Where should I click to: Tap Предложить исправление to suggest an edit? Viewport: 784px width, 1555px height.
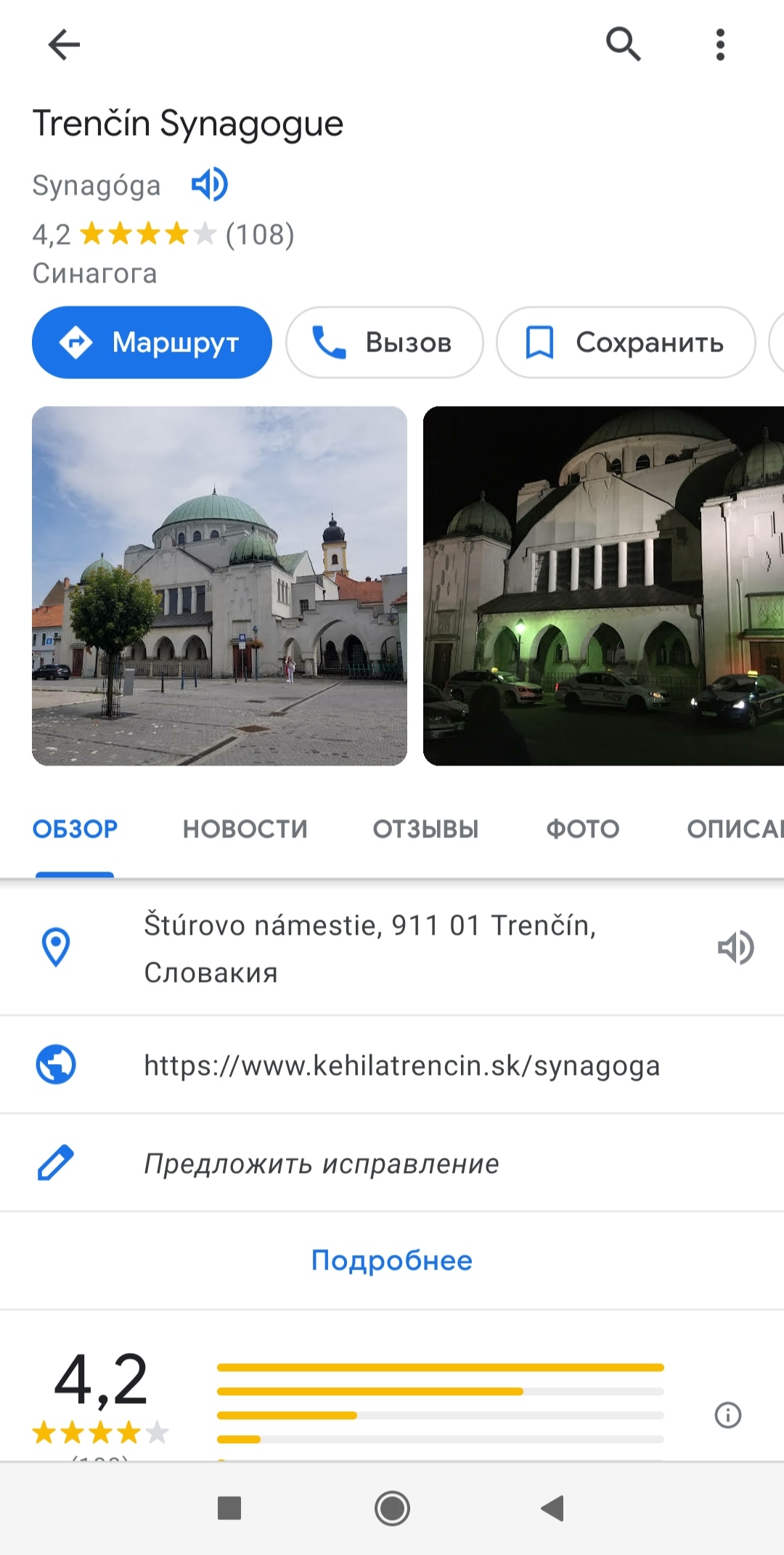point(321,1164)
